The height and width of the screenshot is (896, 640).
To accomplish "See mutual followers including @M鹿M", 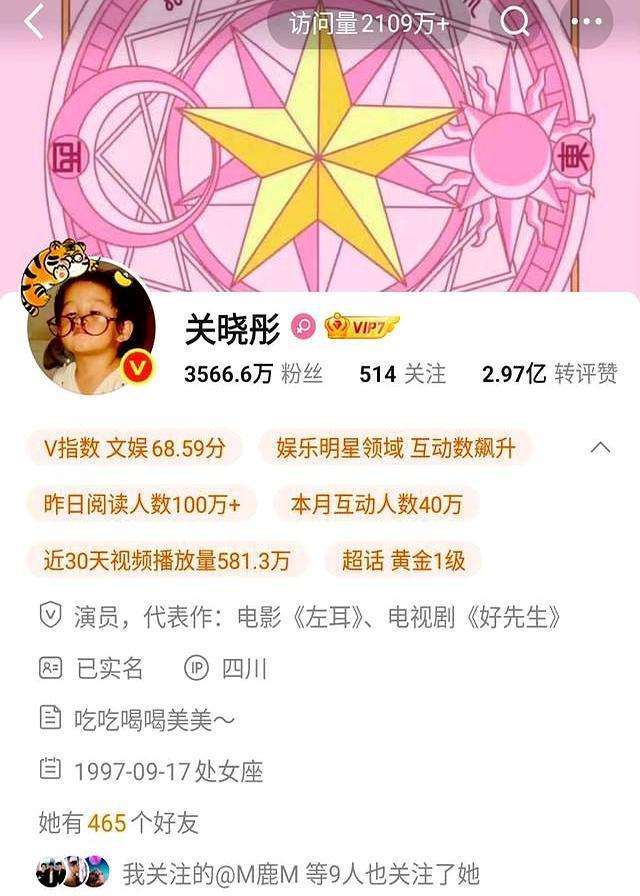I will [300, 873].
